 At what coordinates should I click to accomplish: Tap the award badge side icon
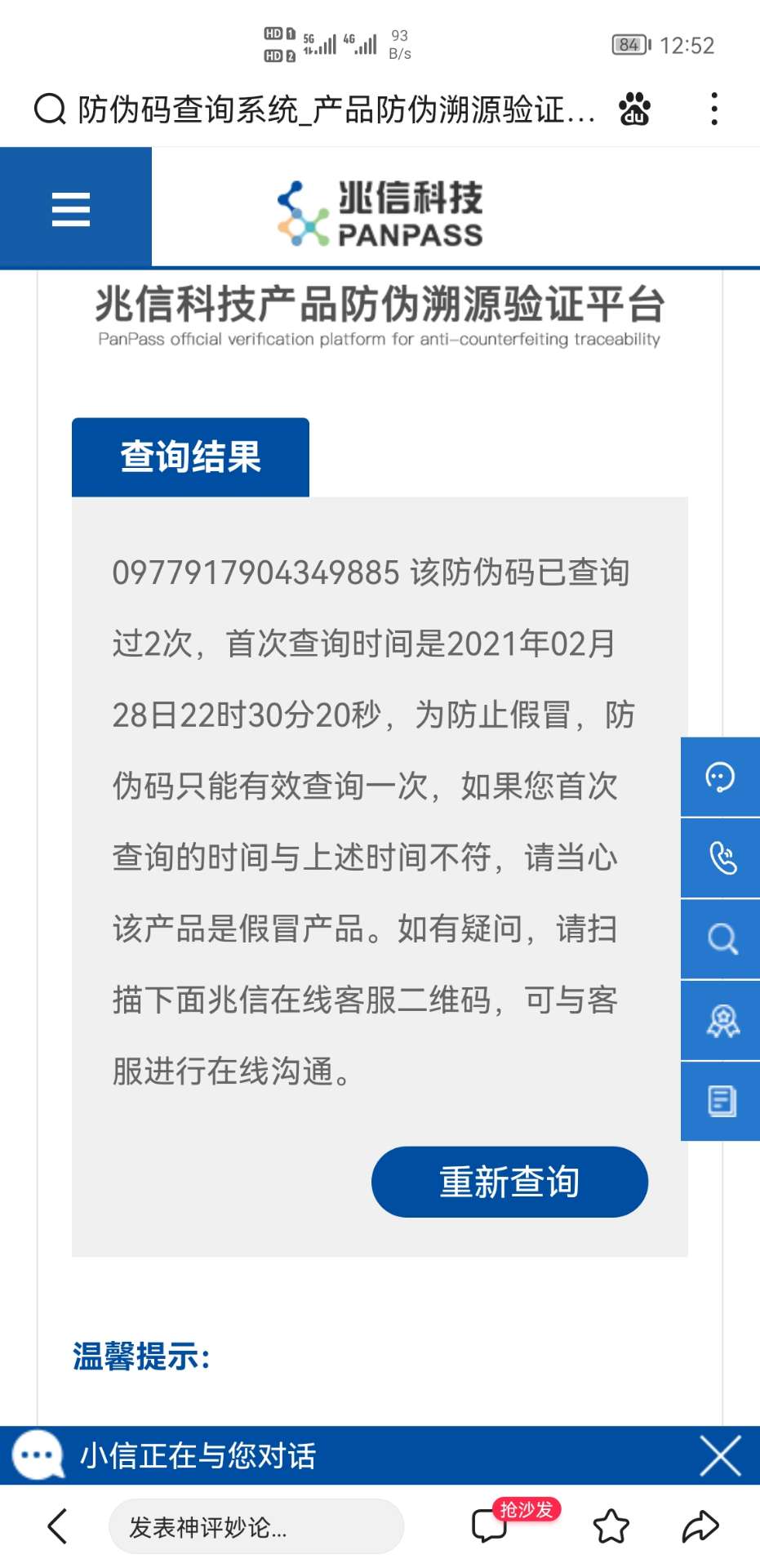point(720,1020)
